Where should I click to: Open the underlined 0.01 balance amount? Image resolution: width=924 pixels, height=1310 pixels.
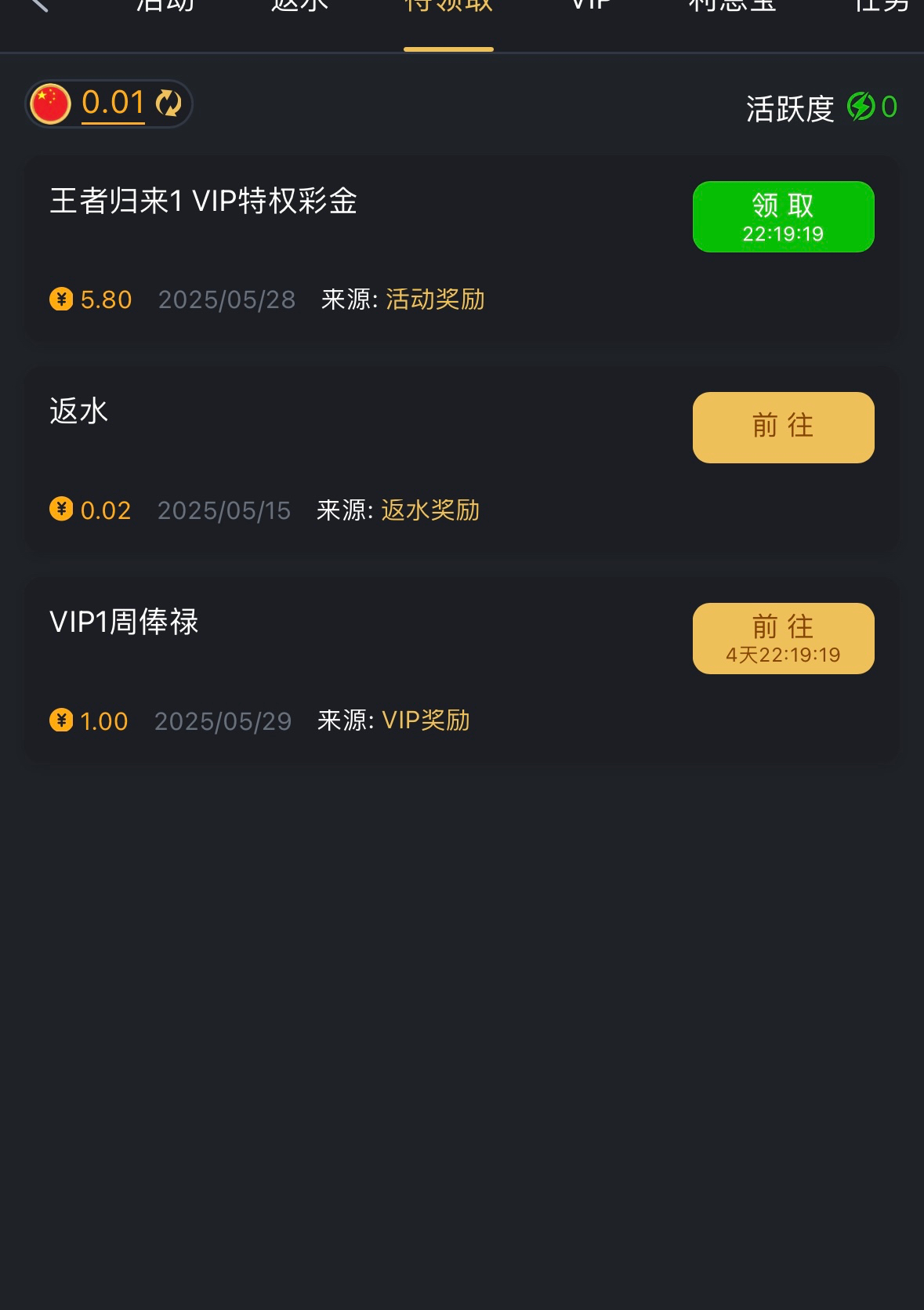[x=113, y=103]
